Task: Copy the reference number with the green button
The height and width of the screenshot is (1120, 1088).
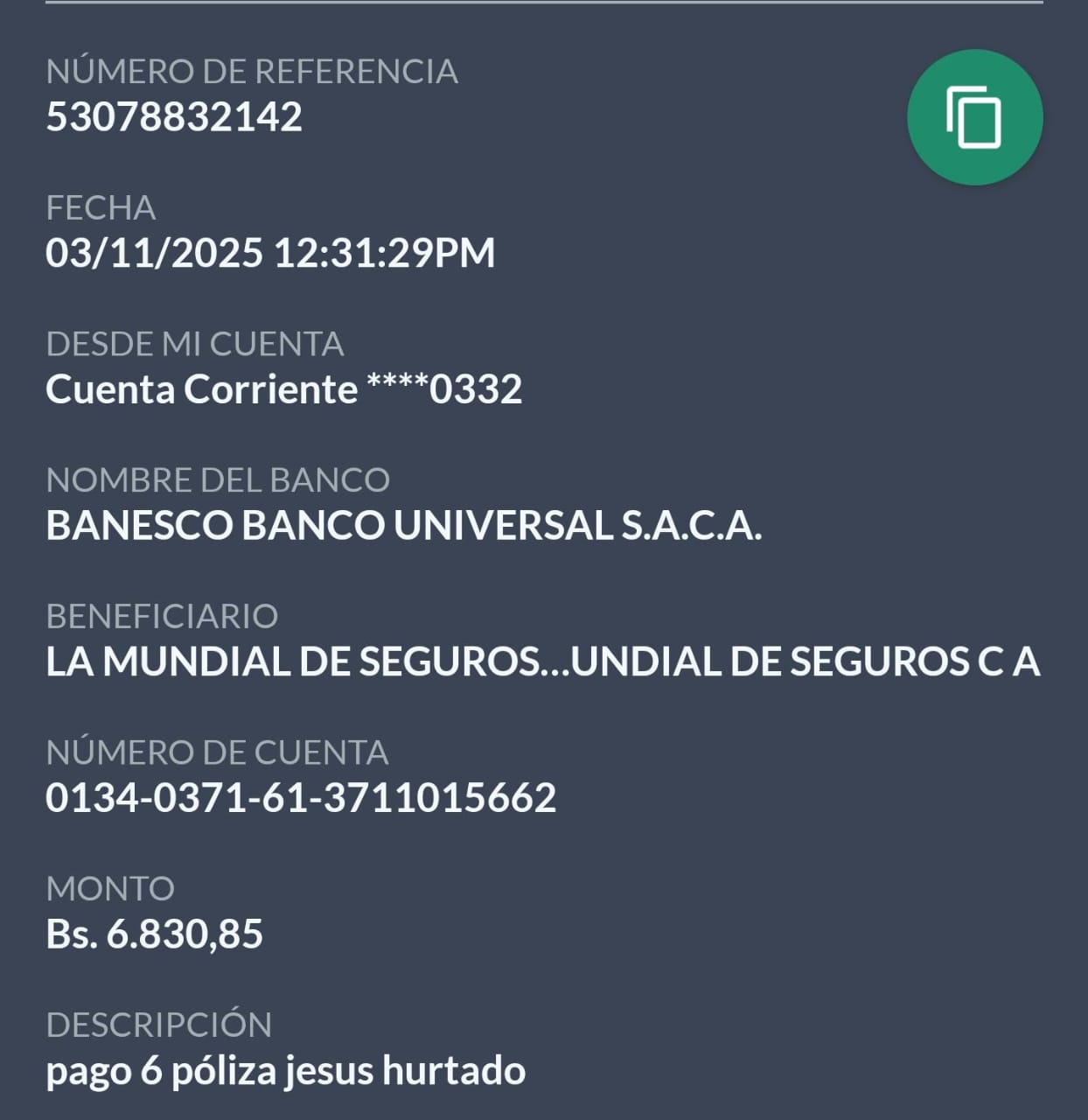Action: [x=974, y=117]
